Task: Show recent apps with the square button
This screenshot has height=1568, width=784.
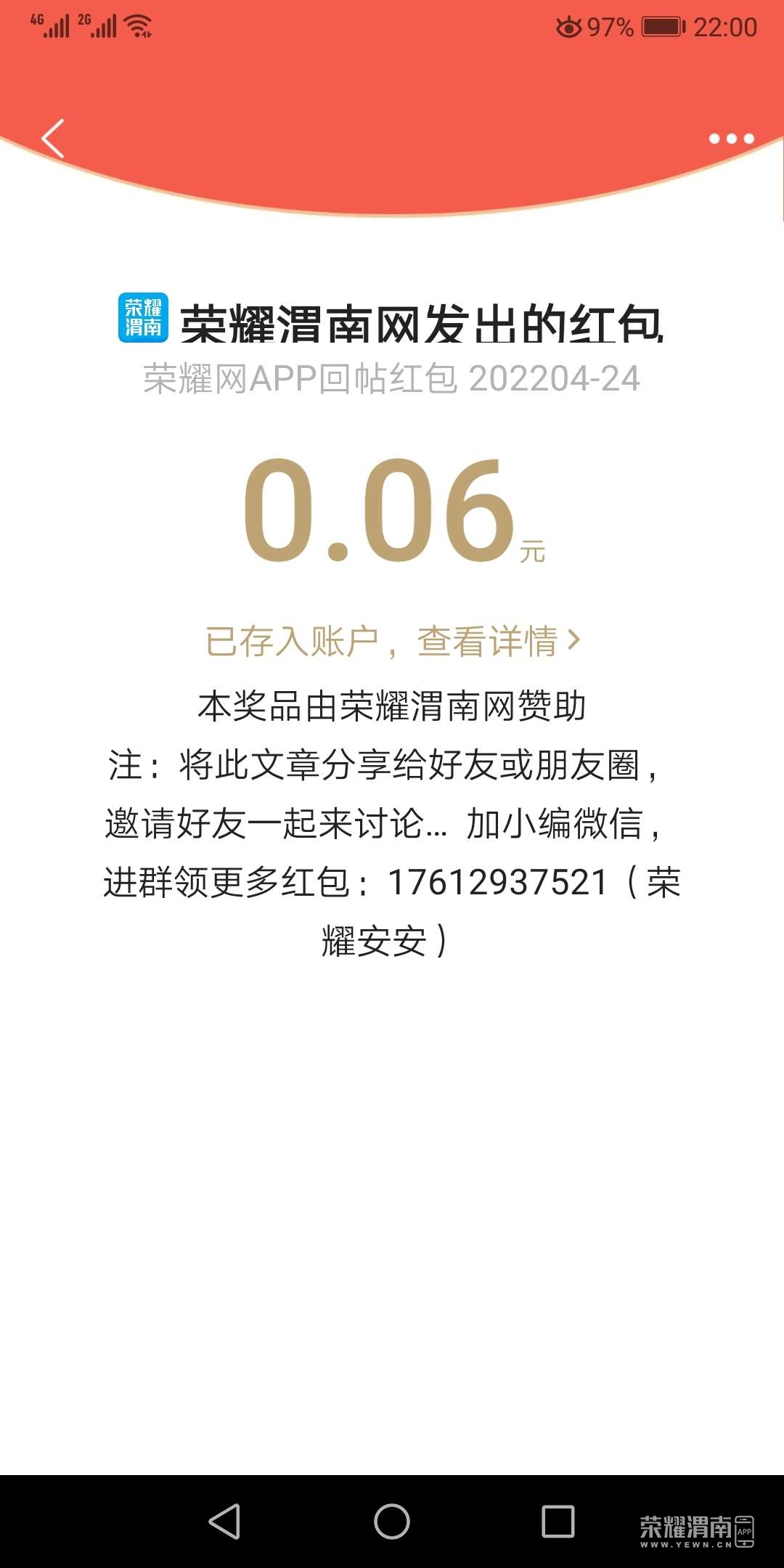Action: click(558, 1521)
